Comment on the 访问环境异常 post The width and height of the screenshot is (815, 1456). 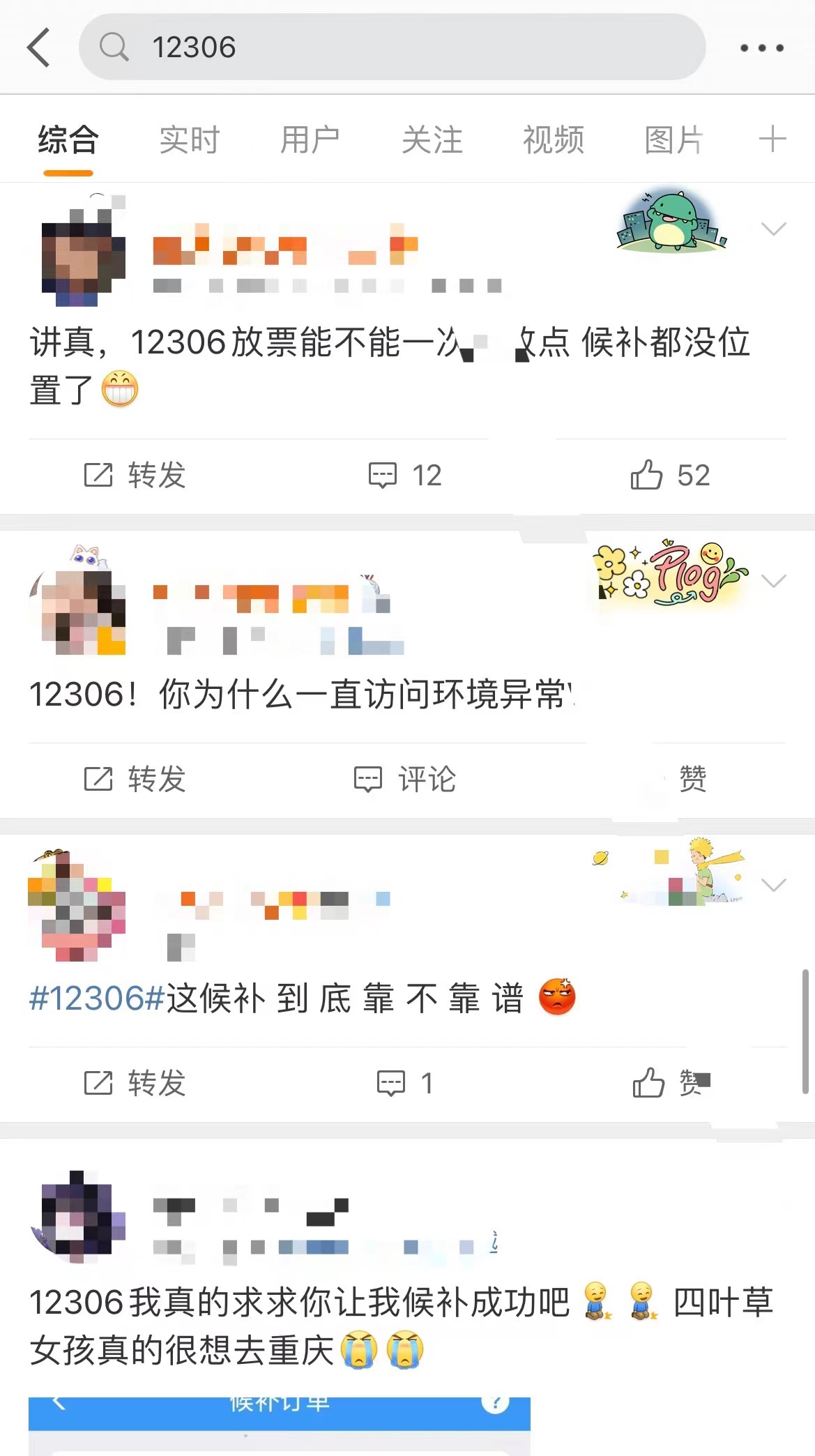tap(405, 779)
